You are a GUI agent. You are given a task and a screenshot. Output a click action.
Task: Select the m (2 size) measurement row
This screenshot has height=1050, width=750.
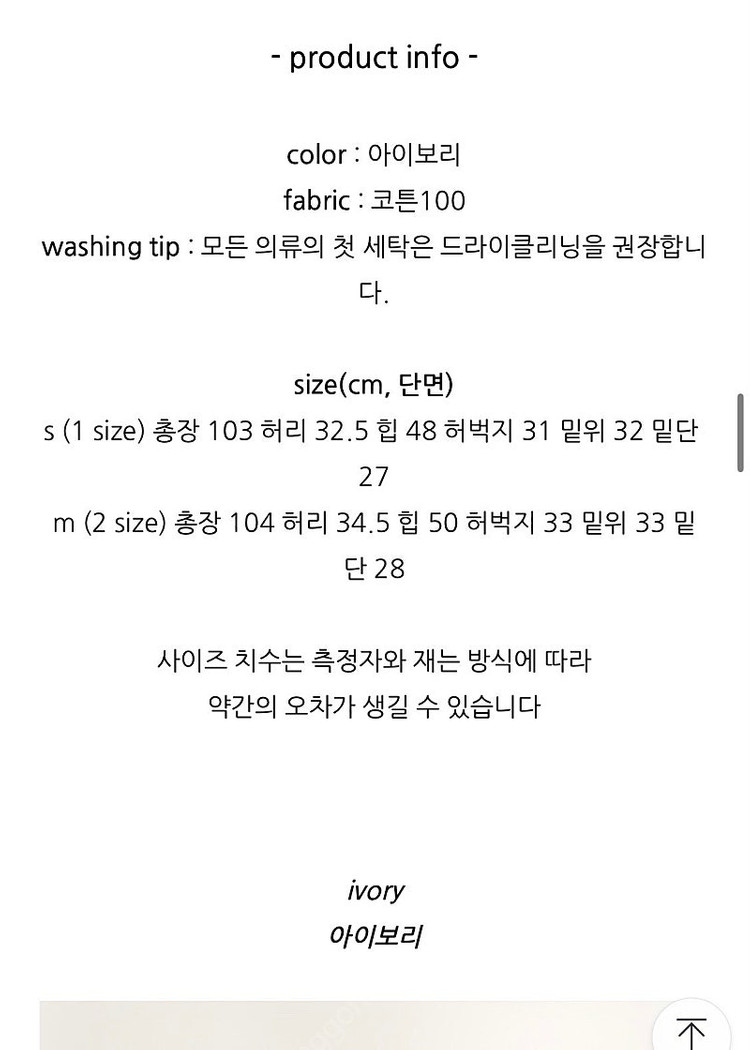coord(374,521)
